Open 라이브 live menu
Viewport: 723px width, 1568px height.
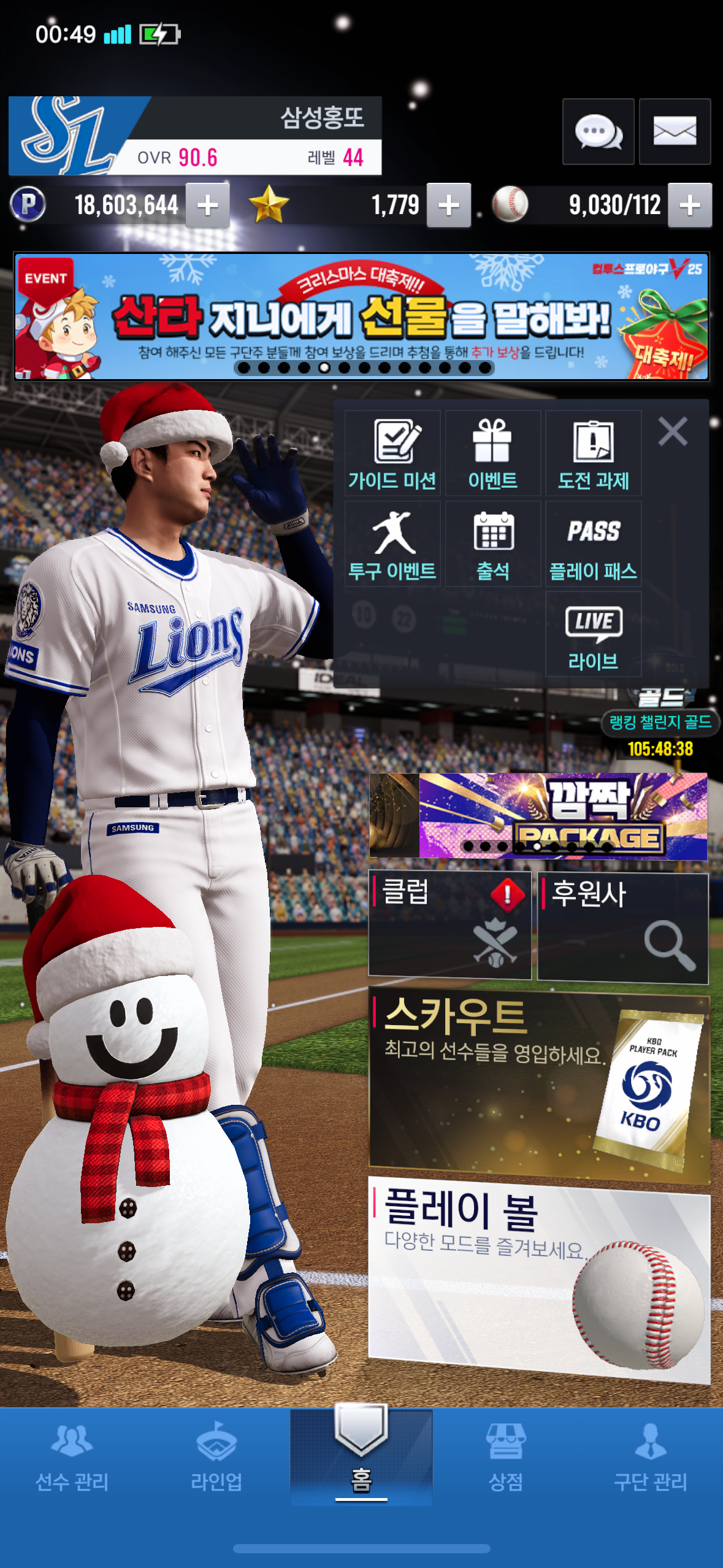[x=593, y=635]
